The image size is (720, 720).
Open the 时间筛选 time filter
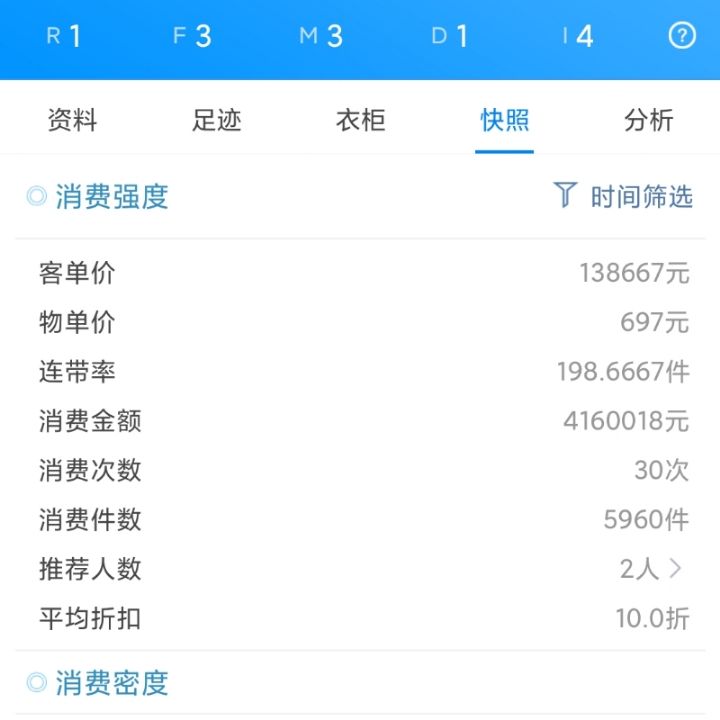(623, 196)
